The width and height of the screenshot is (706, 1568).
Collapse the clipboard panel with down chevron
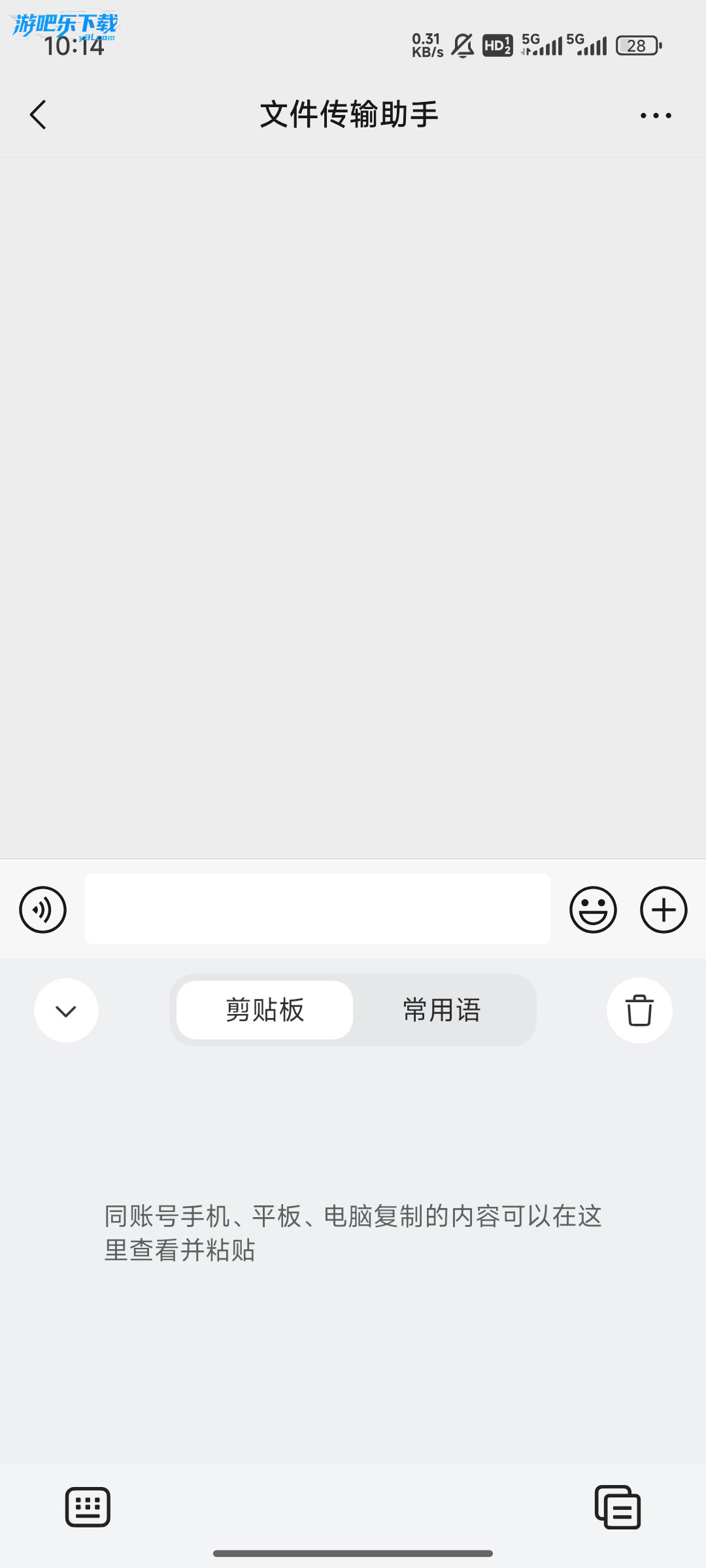click(66, 1011)
